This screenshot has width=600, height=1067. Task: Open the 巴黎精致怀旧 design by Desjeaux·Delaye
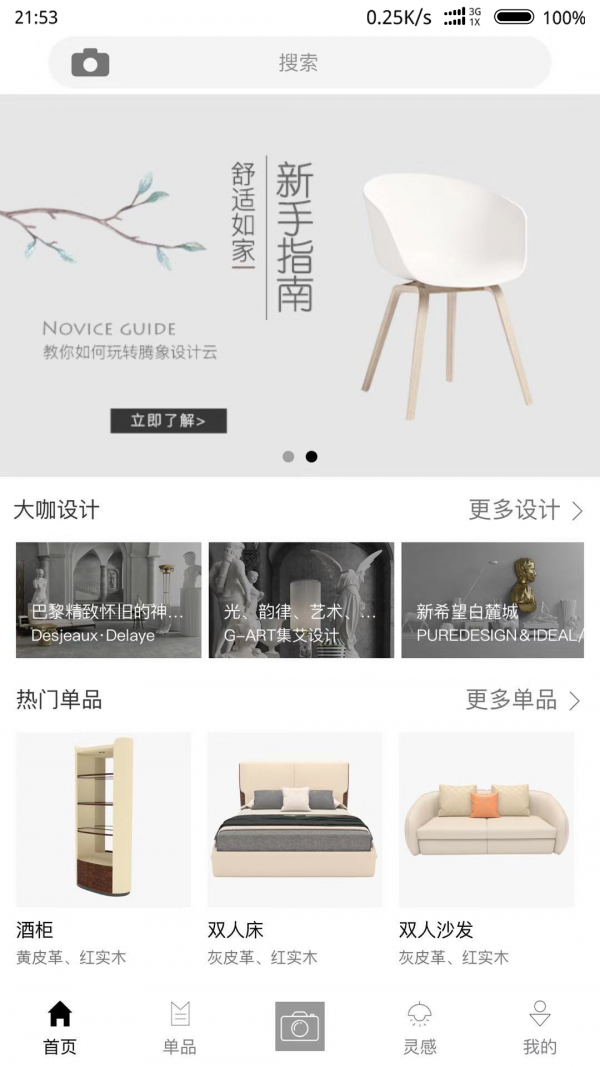(108, 600)
